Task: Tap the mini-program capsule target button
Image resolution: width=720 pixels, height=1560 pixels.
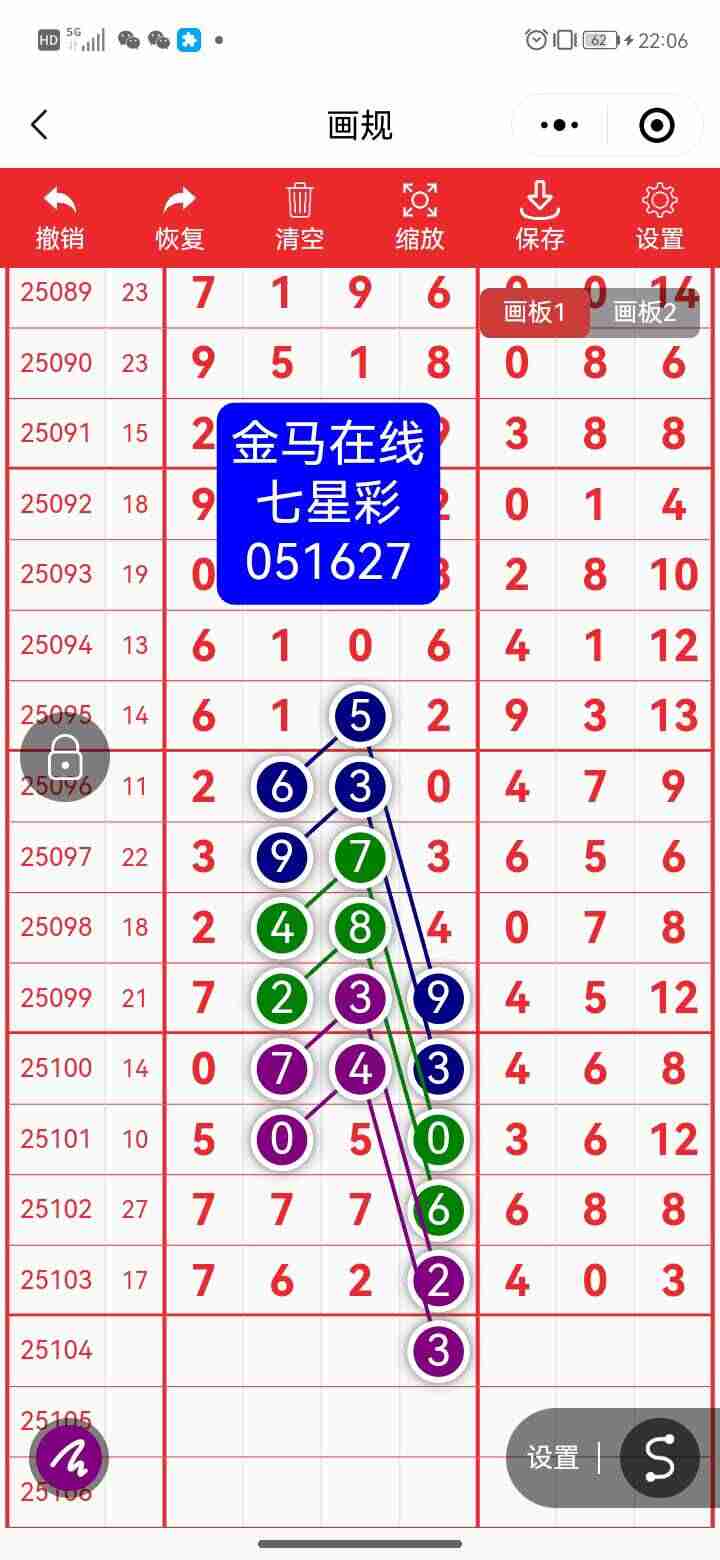Action: [x=655, y=125]
